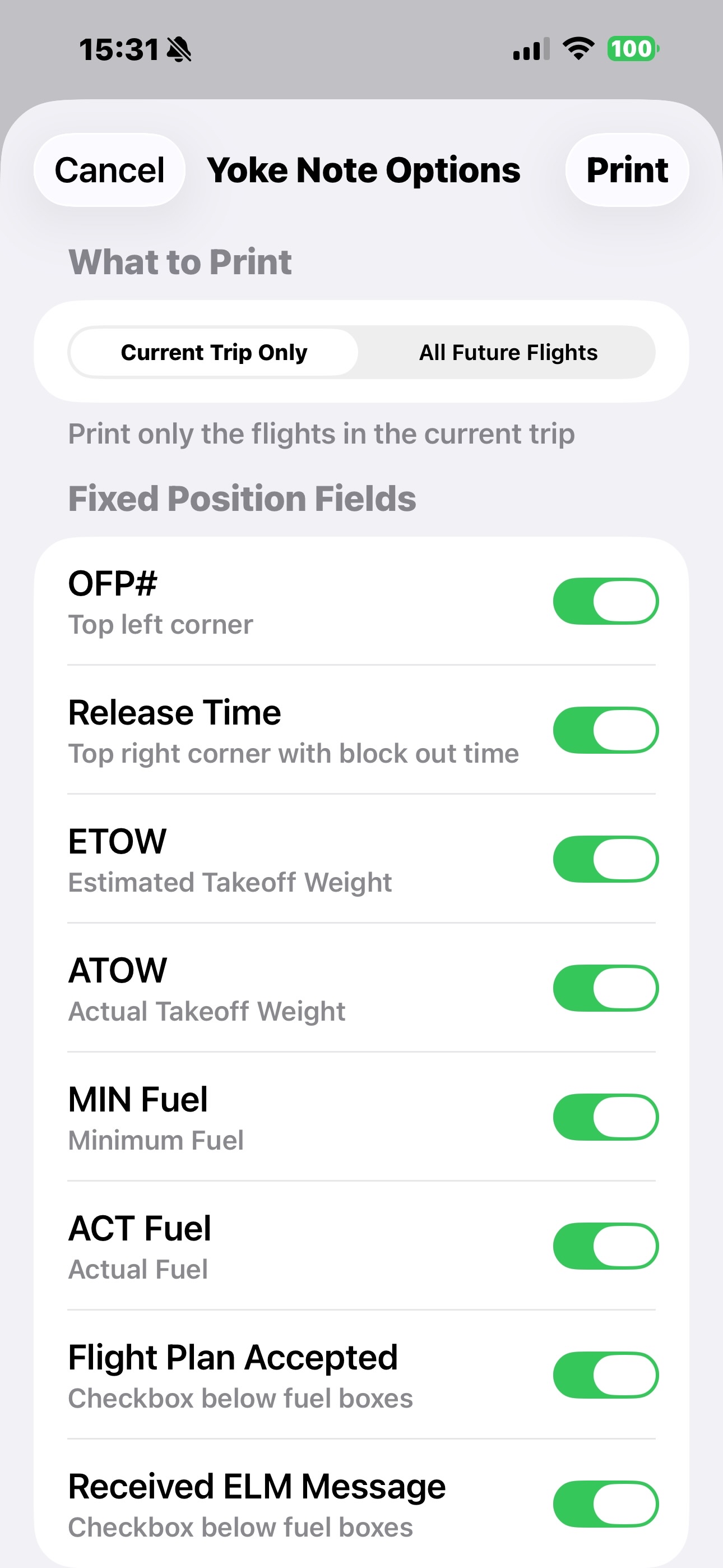
Task: Tap the clock showing 15:31
Action: (x=119, y=50)
